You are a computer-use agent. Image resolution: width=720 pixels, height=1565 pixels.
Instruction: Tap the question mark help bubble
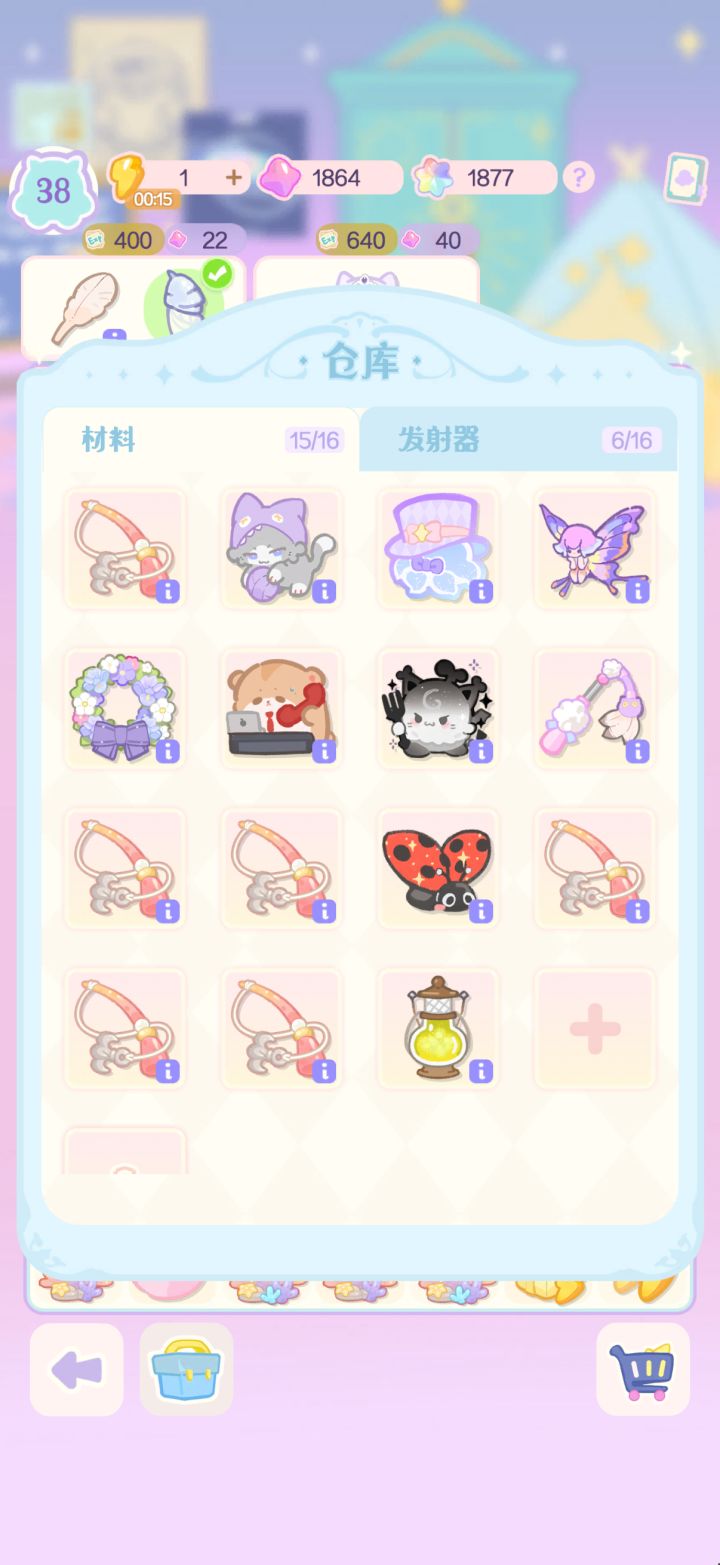click(x=578, y=178)
